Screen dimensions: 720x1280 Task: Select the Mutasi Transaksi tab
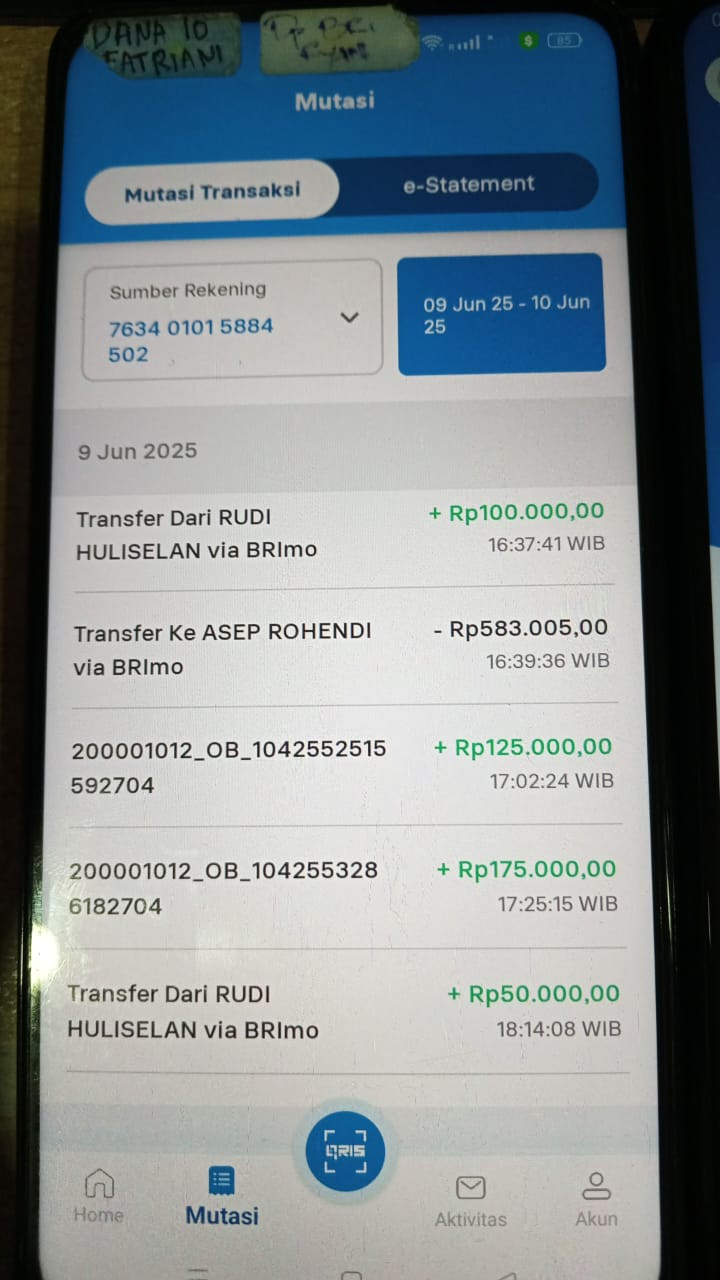click(212, 191)
